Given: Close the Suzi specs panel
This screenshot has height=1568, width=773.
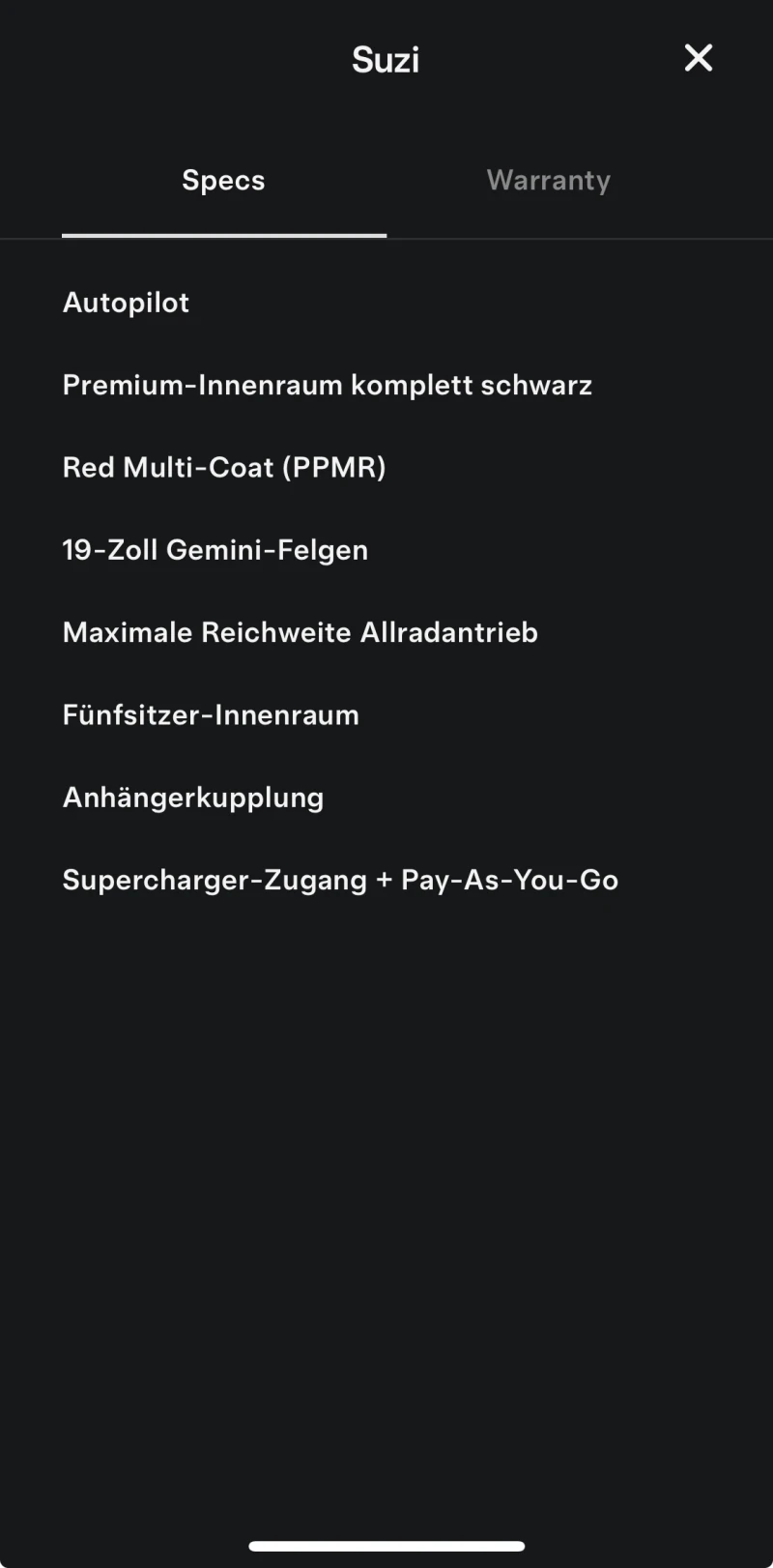Looking at the screenshot, I should tap(698, 58).
